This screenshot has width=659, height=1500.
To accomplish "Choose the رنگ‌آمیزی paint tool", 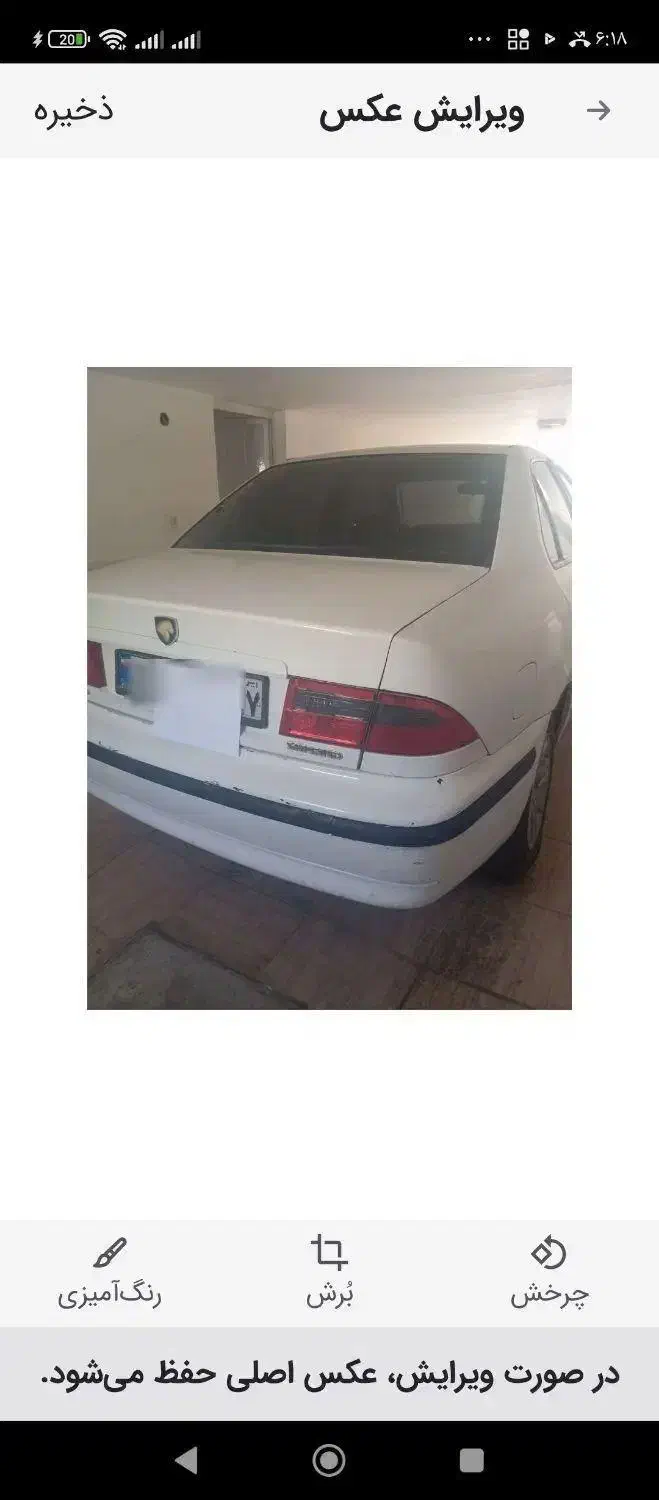I will tap(109, 1271).
